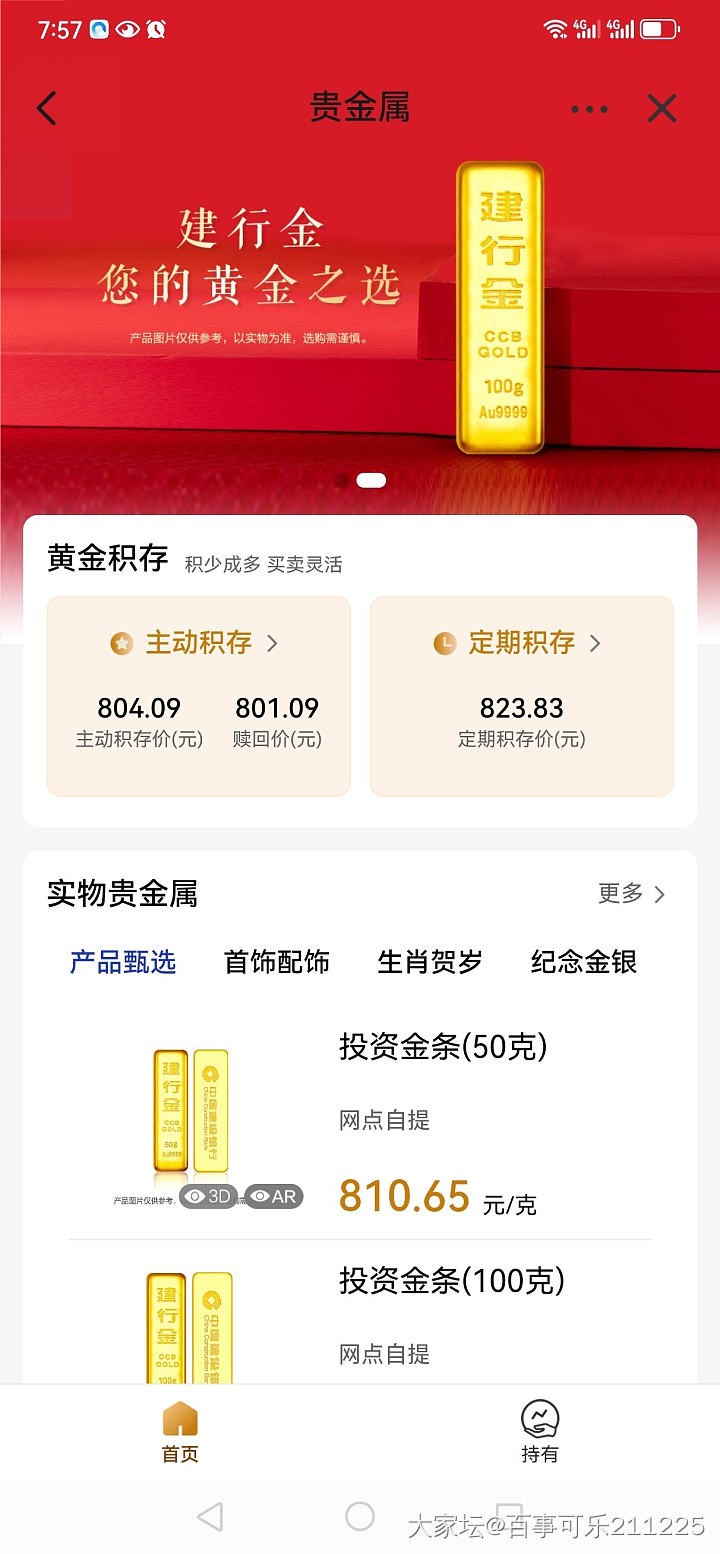Go back from the 贵金属 page
The width and height of the screenshot is (720, 1554).
(47, 108)
